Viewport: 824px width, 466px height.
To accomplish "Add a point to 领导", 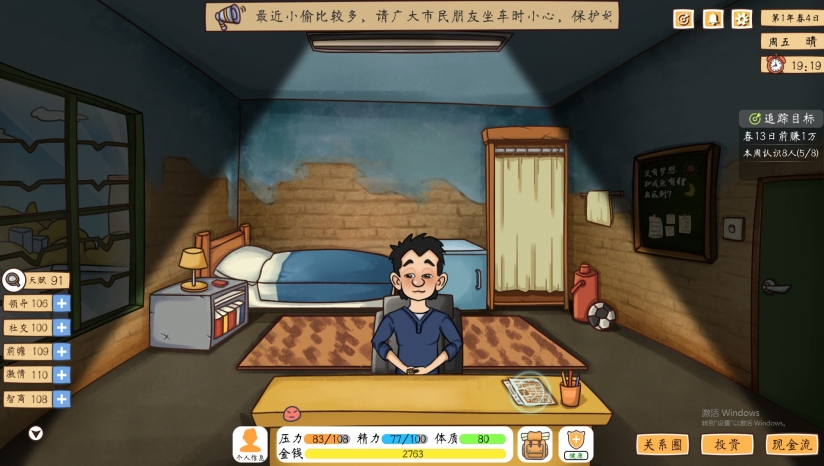I will pyautogui.click(x=62, y=303).
